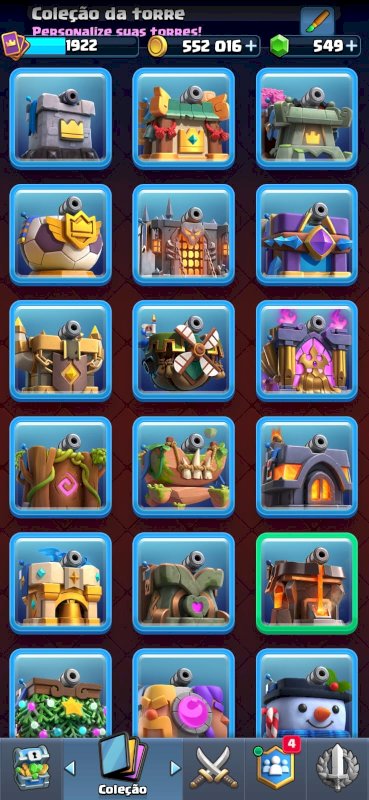Open the shop chest tab
The image size is (369, 800).
click(x=31, y=768)
